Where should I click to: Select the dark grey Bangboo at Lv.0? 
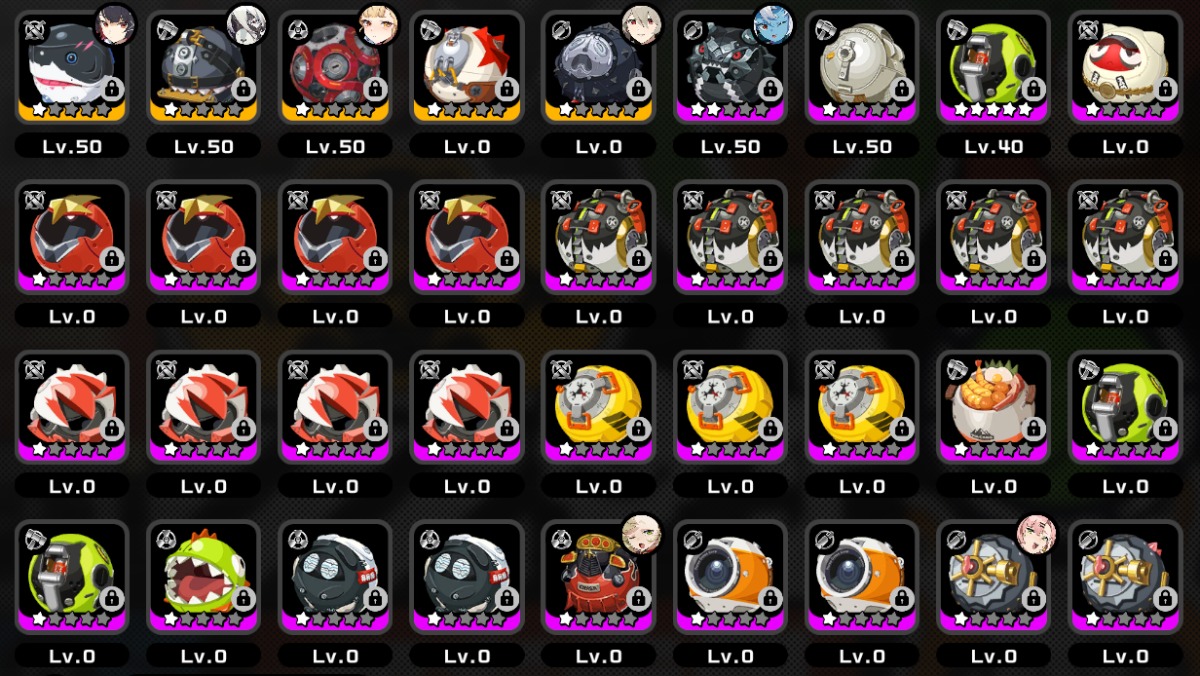tap(598, 66)
